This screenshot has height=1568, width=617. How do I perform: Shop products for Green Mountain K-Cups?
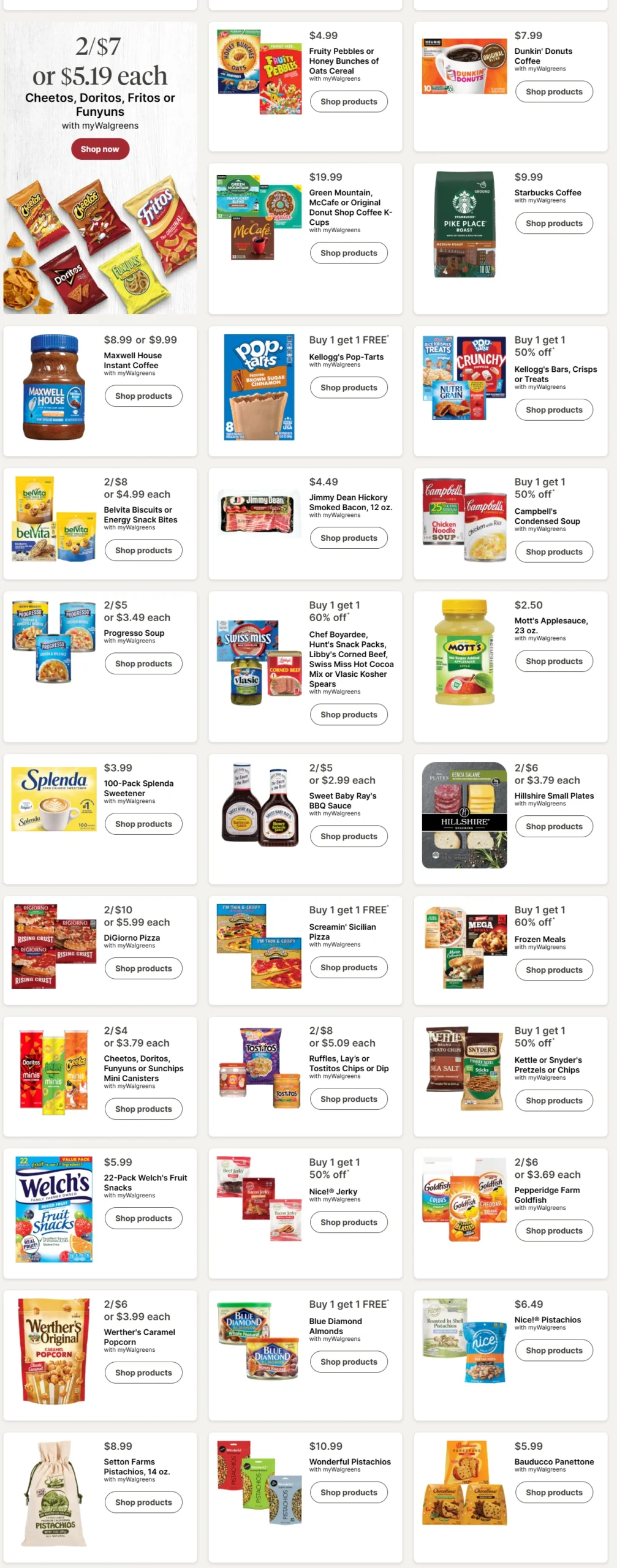coord(349,253)
